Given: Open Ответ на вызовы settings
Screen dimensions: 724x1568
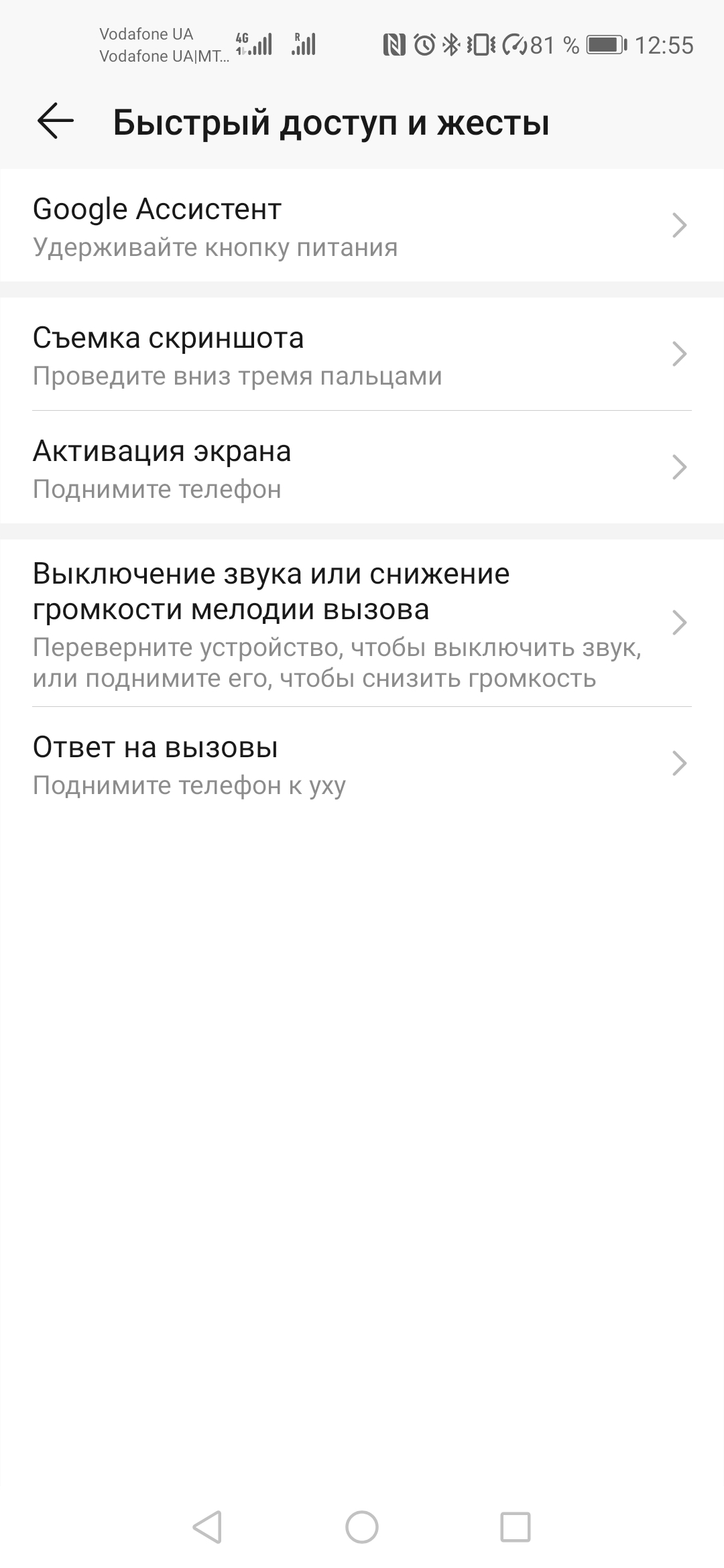Looking at the screenshot, I should [362, 764].
